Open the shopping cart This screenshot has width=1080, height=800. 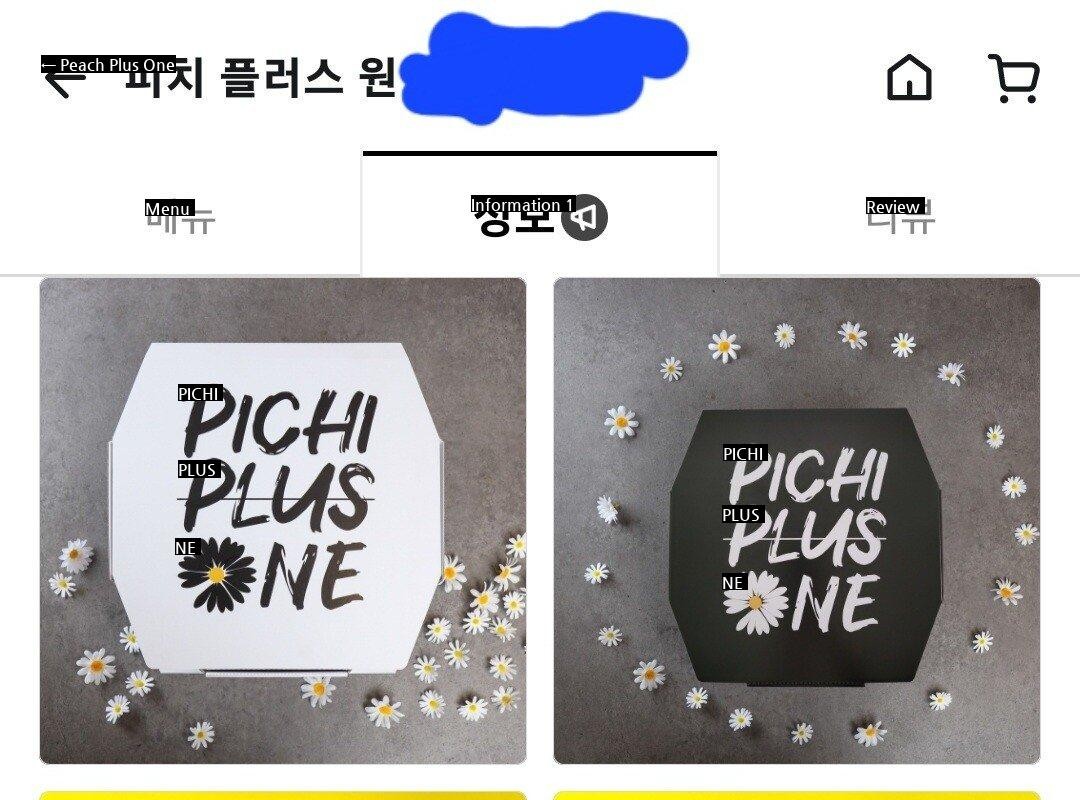[x=1014, y=78]
